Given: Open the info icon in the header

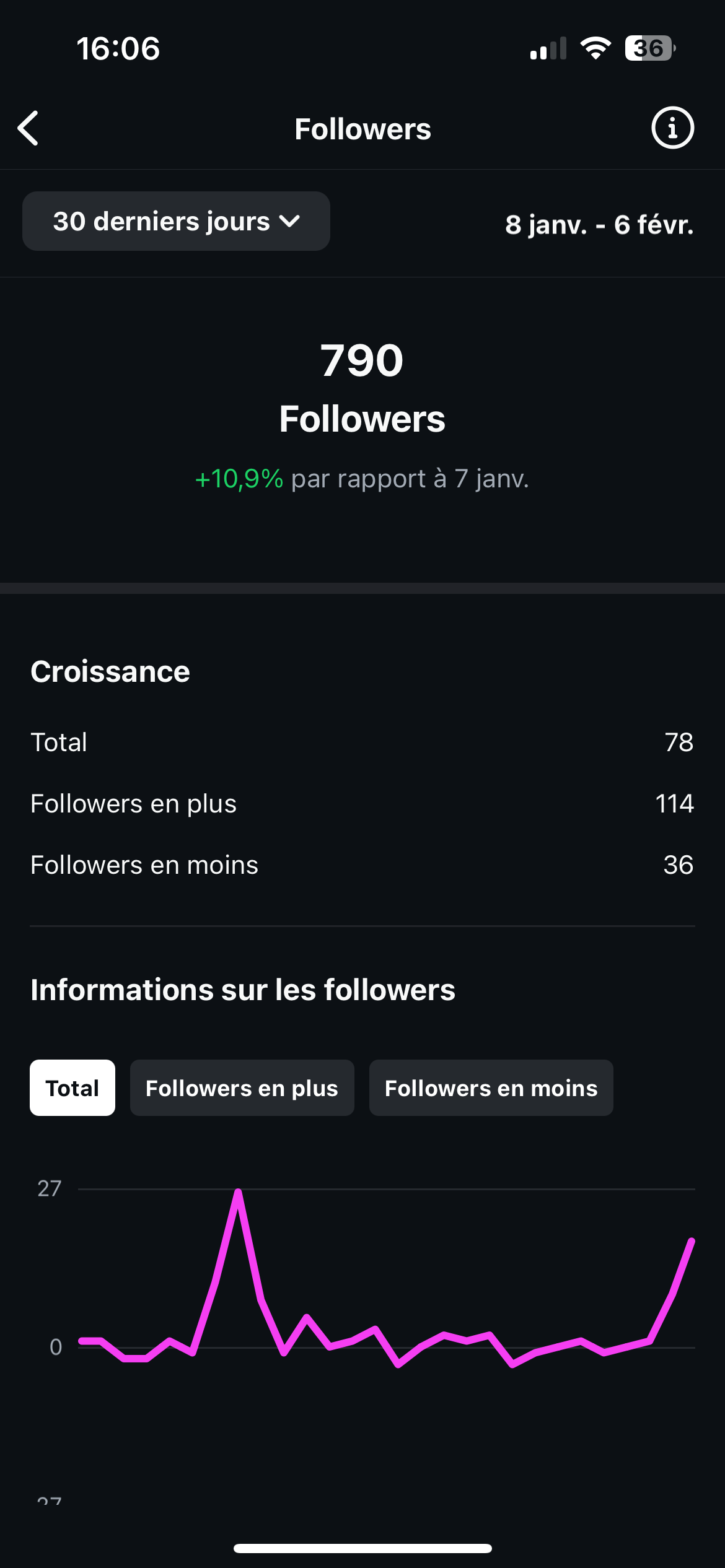Looking at the screenshot, I should click(x=672, y=128).
